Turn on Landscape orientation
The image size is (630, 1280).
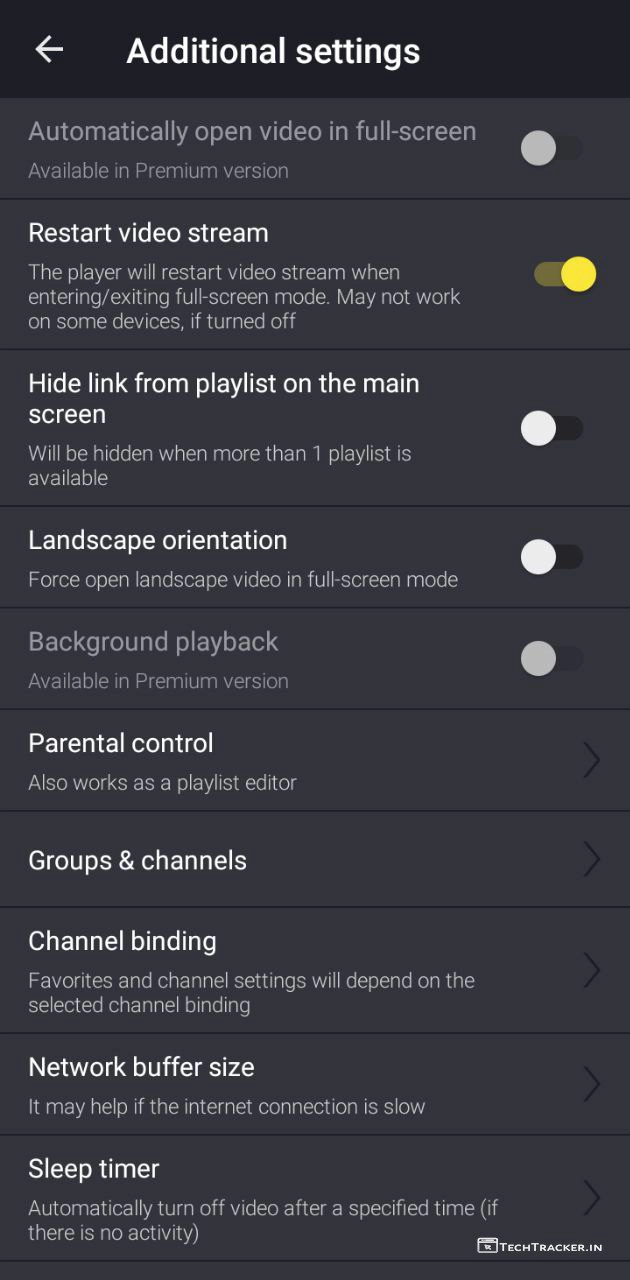[x=552, y=557]
